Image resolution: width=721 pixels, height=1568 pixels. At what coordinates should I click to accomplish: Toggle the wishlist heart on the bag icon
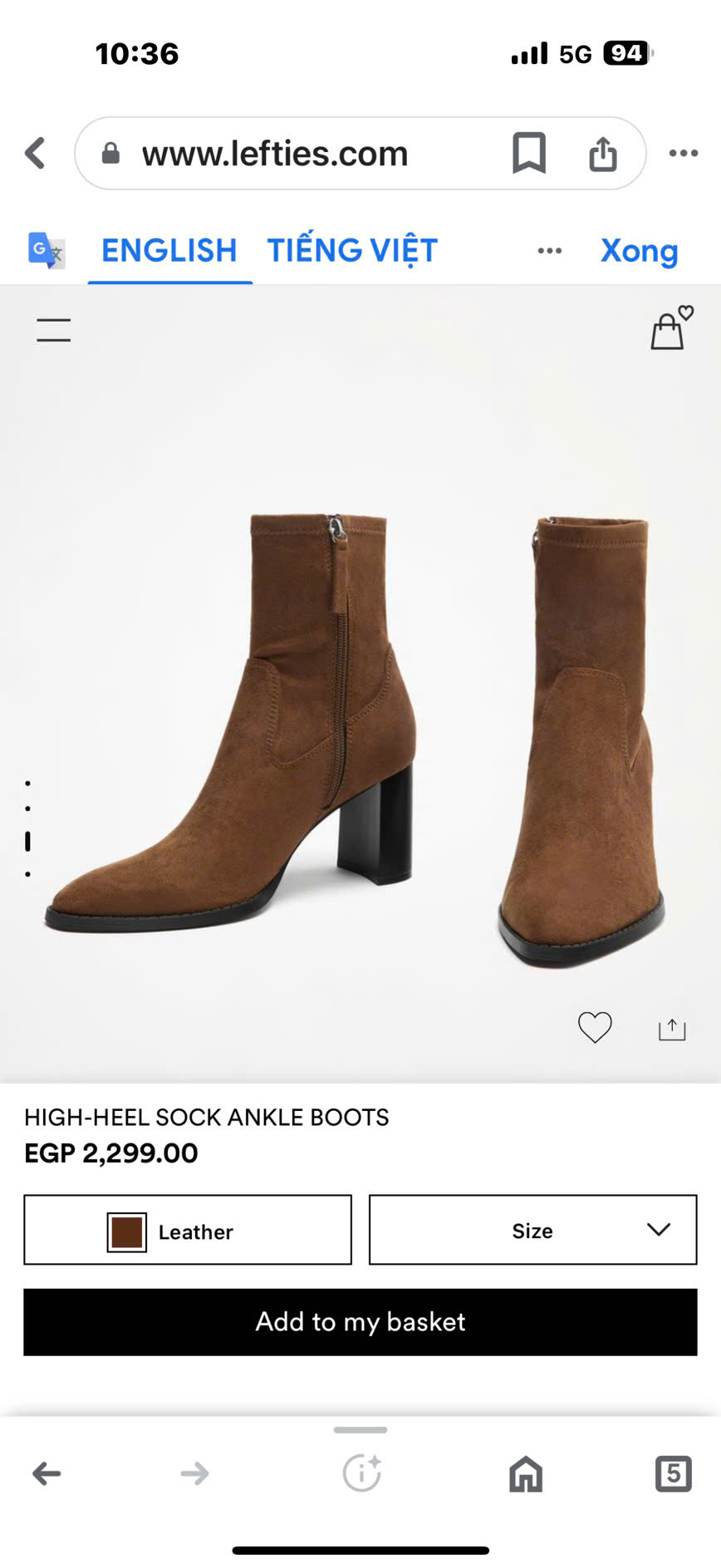tap(686, 313)
